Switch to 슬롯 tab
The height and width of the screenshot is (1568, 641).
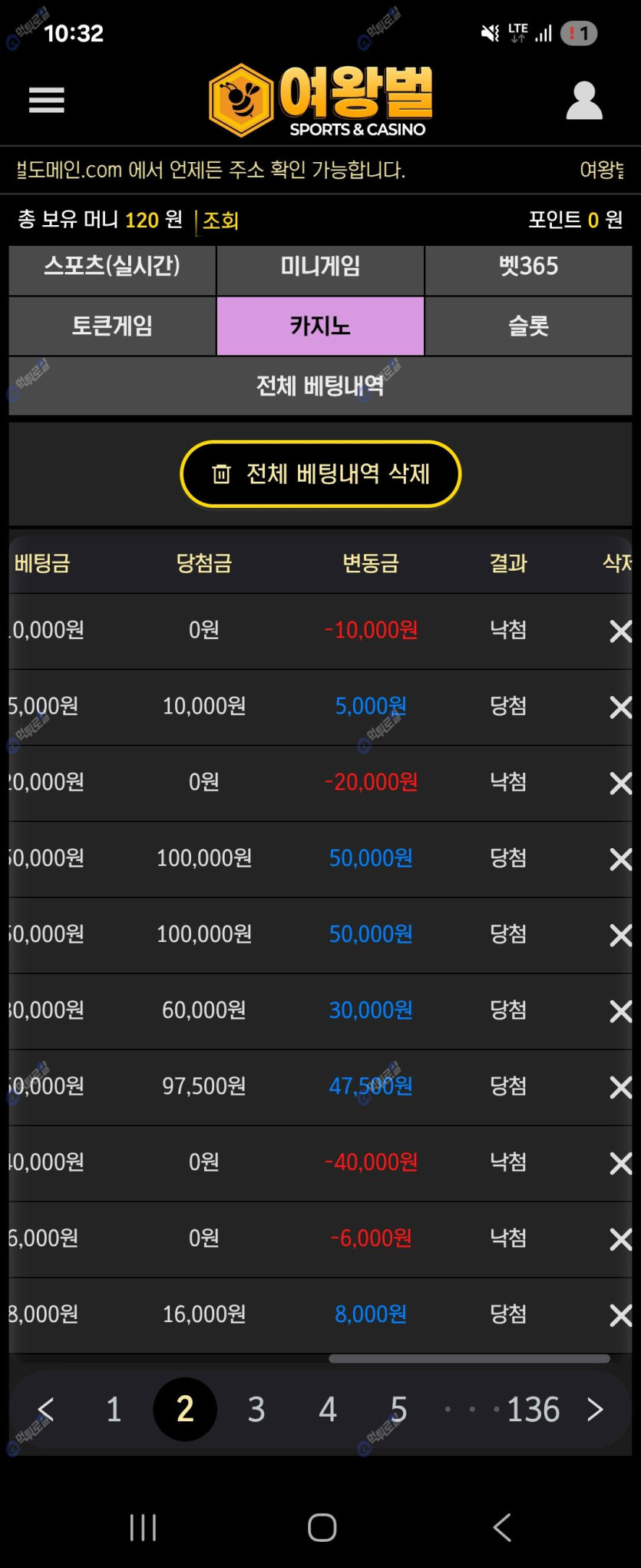coord(528,326)
